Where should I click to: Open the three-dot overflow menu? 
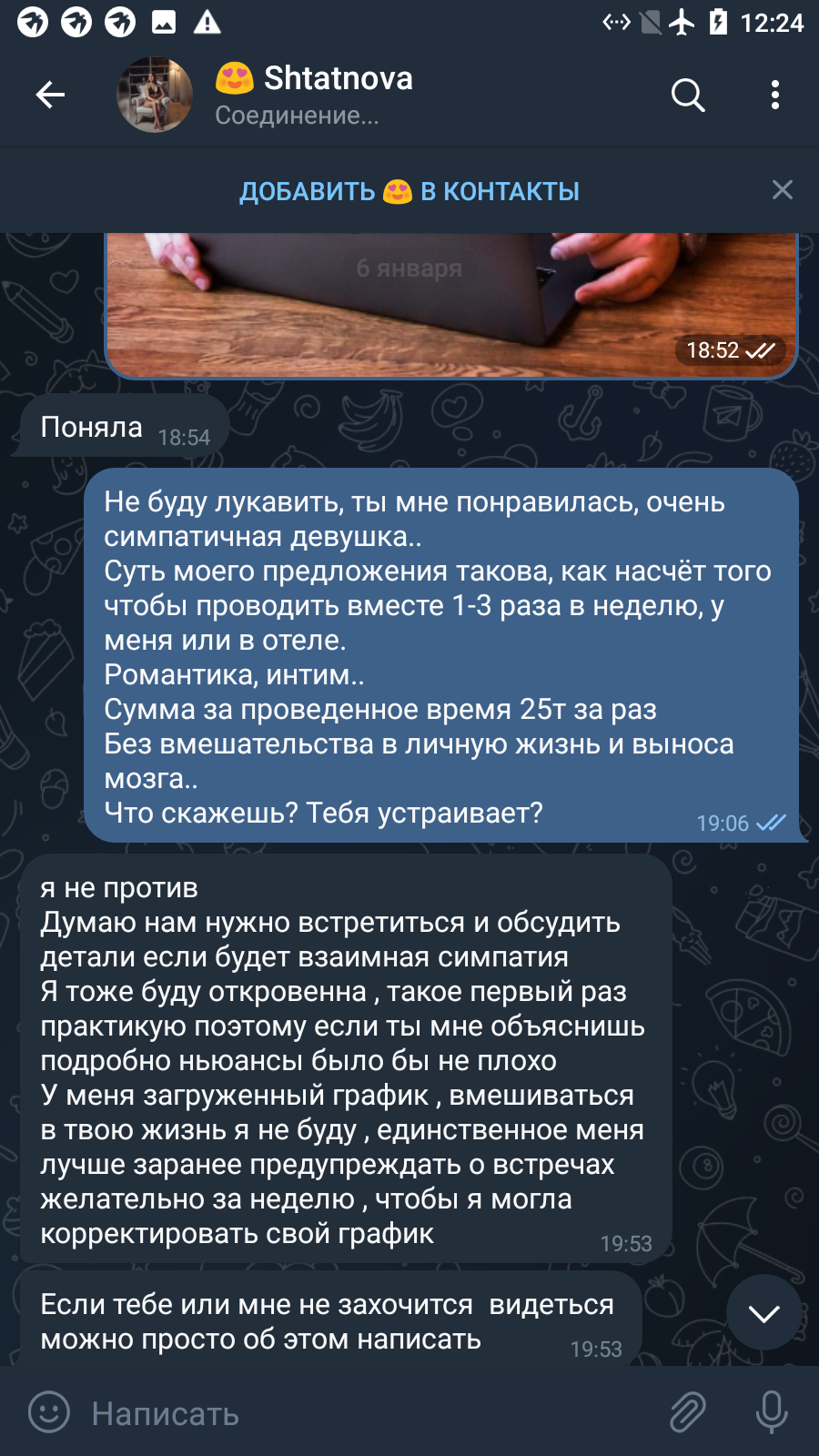[x=775, y=95]
